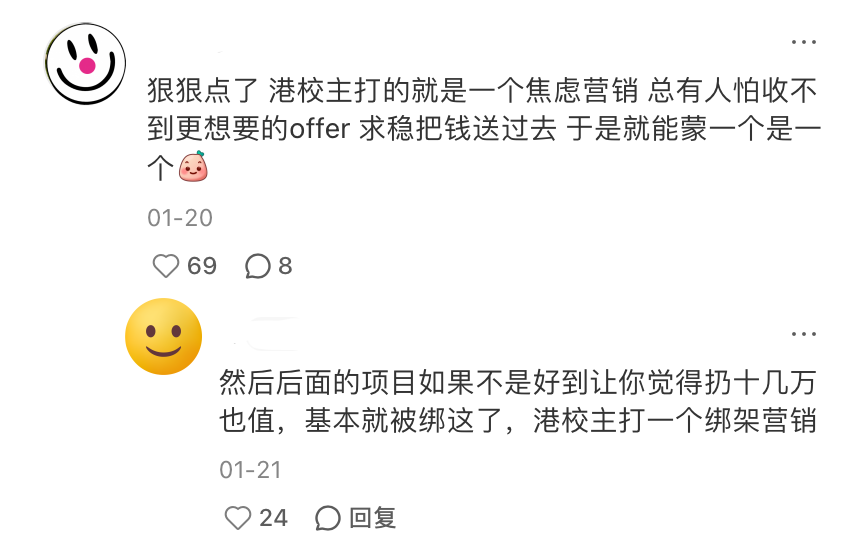The height and width of the screenshot is (556, 858).
Task: Open the smiley clown avatar's profile
Action: click(x=87, y=63)
